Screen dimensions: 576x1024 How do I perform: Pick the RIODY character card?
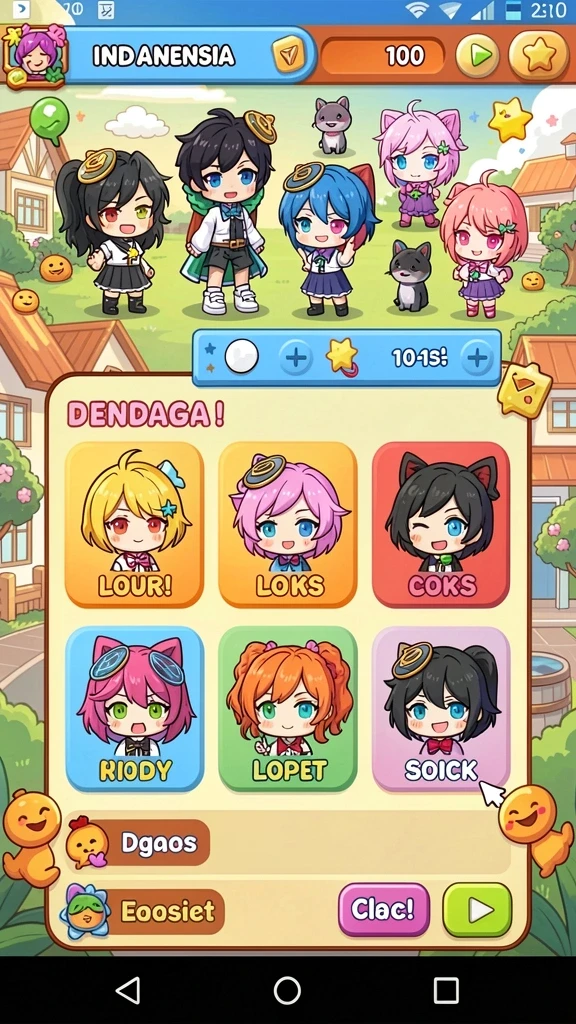[135, 709]
